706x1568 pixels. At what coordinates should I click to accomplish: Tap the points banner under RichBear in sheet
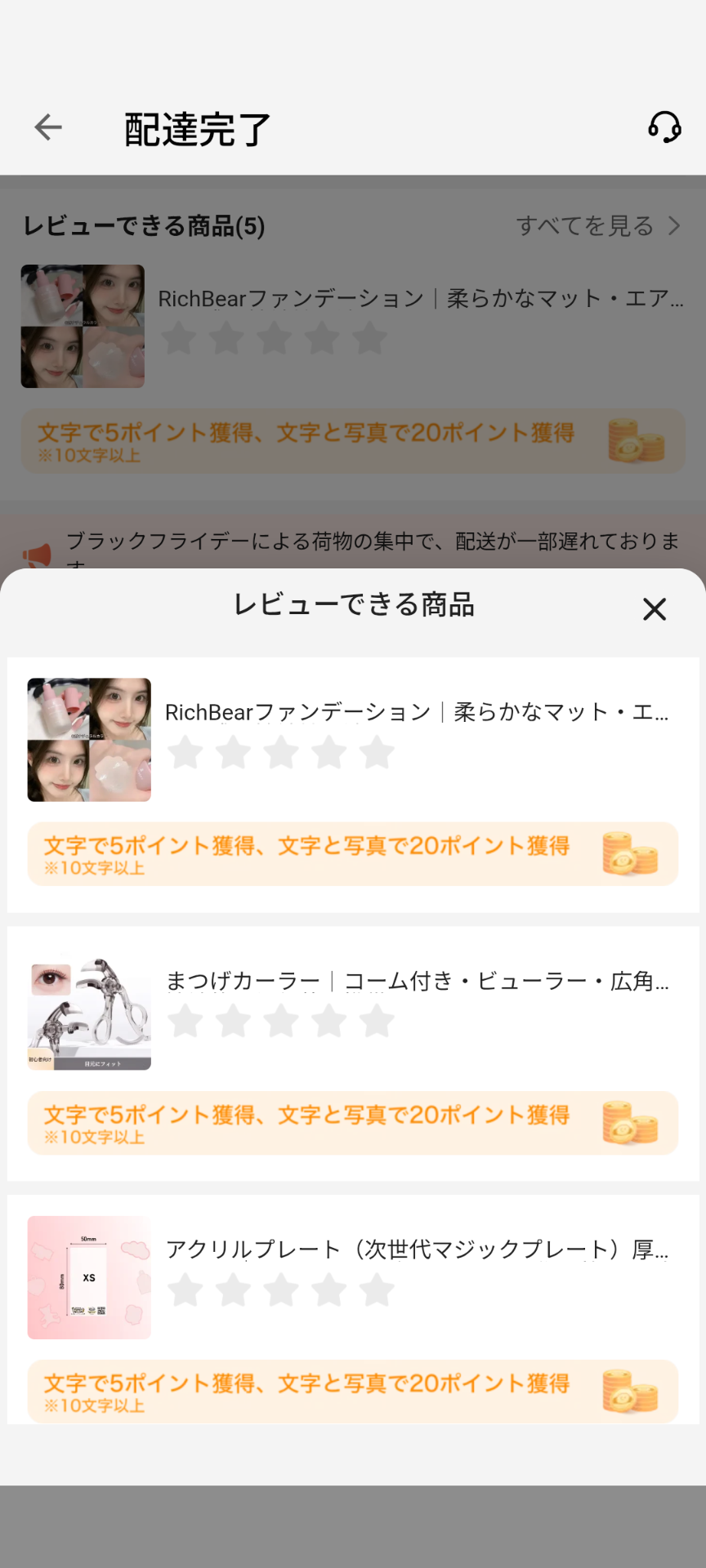pyautogui.click(x=352, y=854)
